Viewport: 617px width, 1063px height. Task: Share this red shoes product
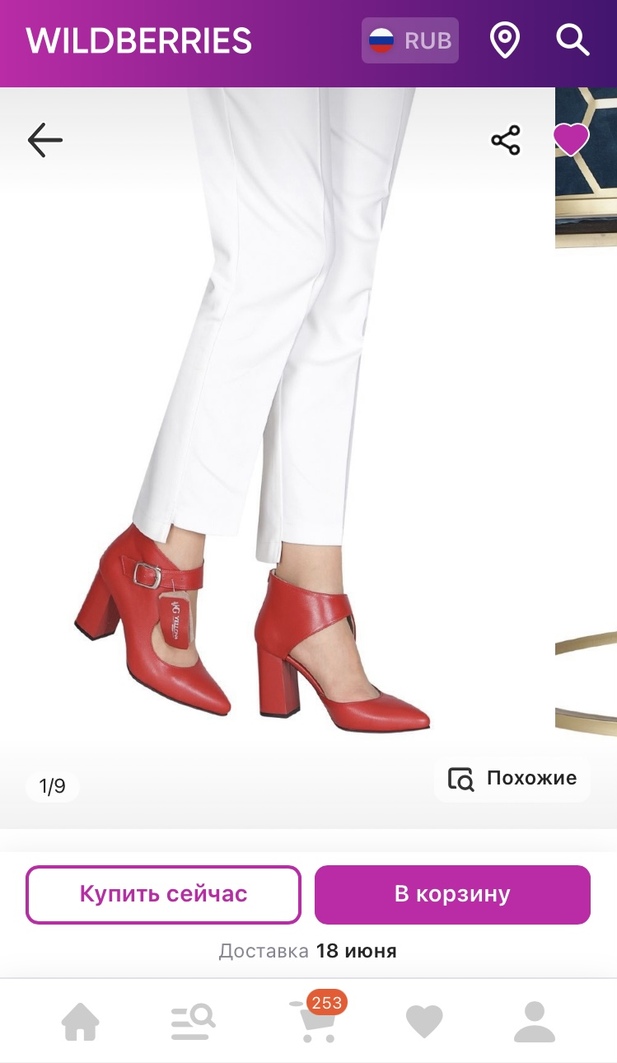click(506, 141)
